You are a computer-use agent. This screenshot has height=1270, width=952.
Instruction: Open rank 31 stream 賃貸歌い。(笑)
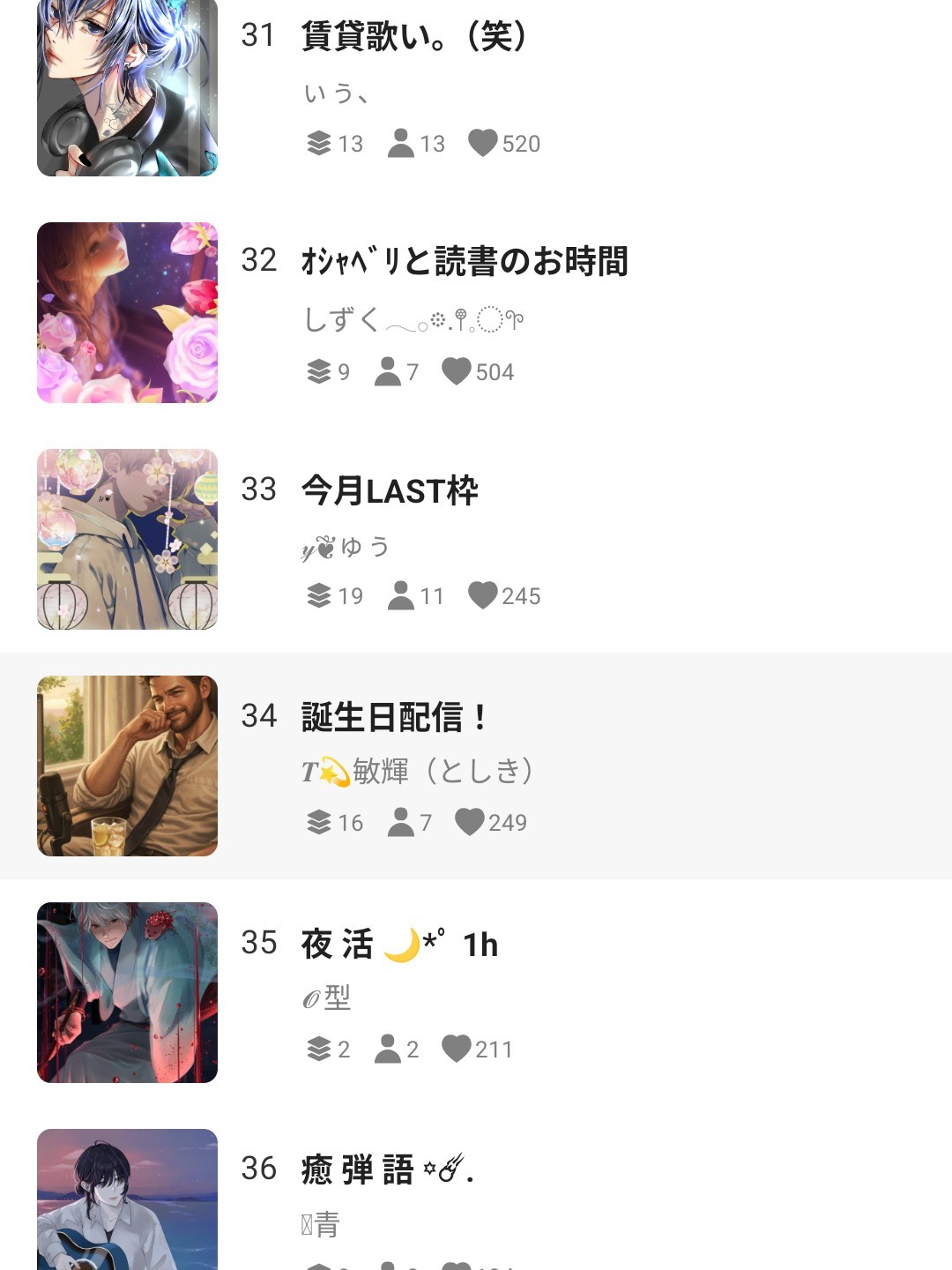413,37
